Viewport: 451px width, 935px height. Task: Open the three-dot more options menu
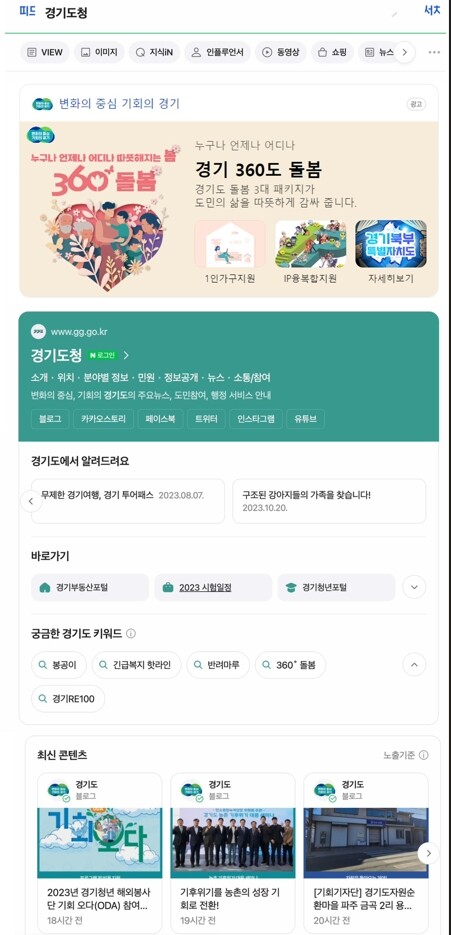(434, 52)
